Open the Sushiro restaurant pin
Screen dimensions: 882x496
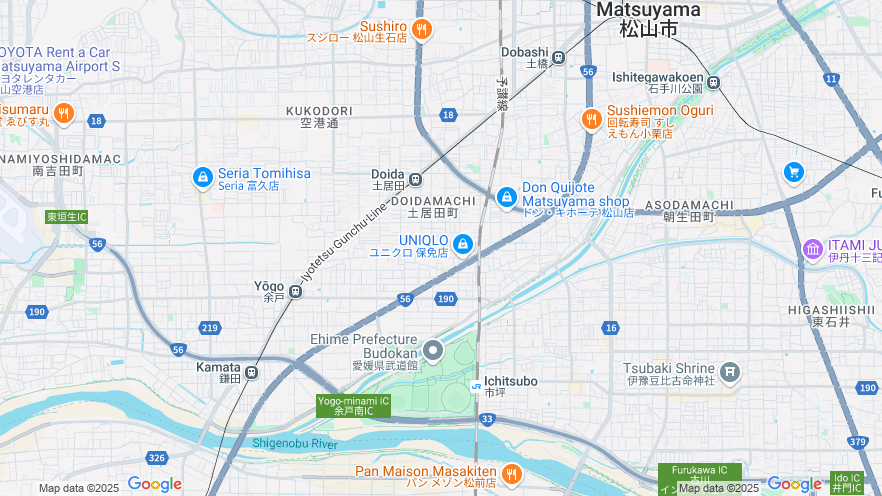point(421,29)
